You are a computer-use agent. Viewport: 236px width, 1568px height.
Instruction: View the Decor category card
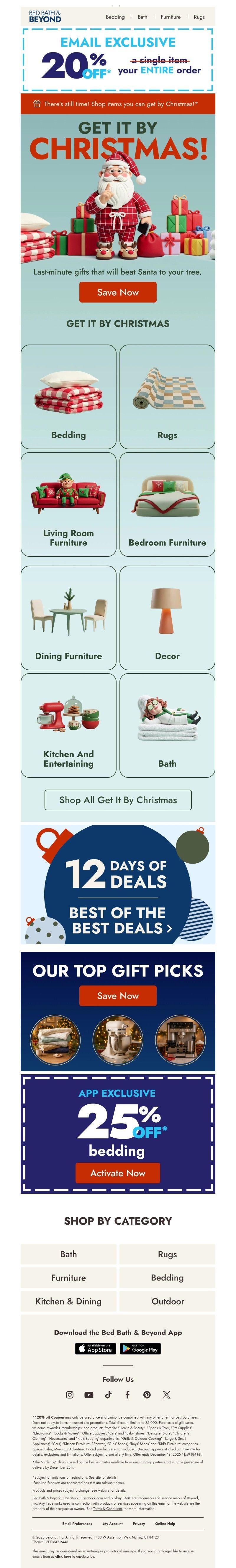(x=167, y=617)
